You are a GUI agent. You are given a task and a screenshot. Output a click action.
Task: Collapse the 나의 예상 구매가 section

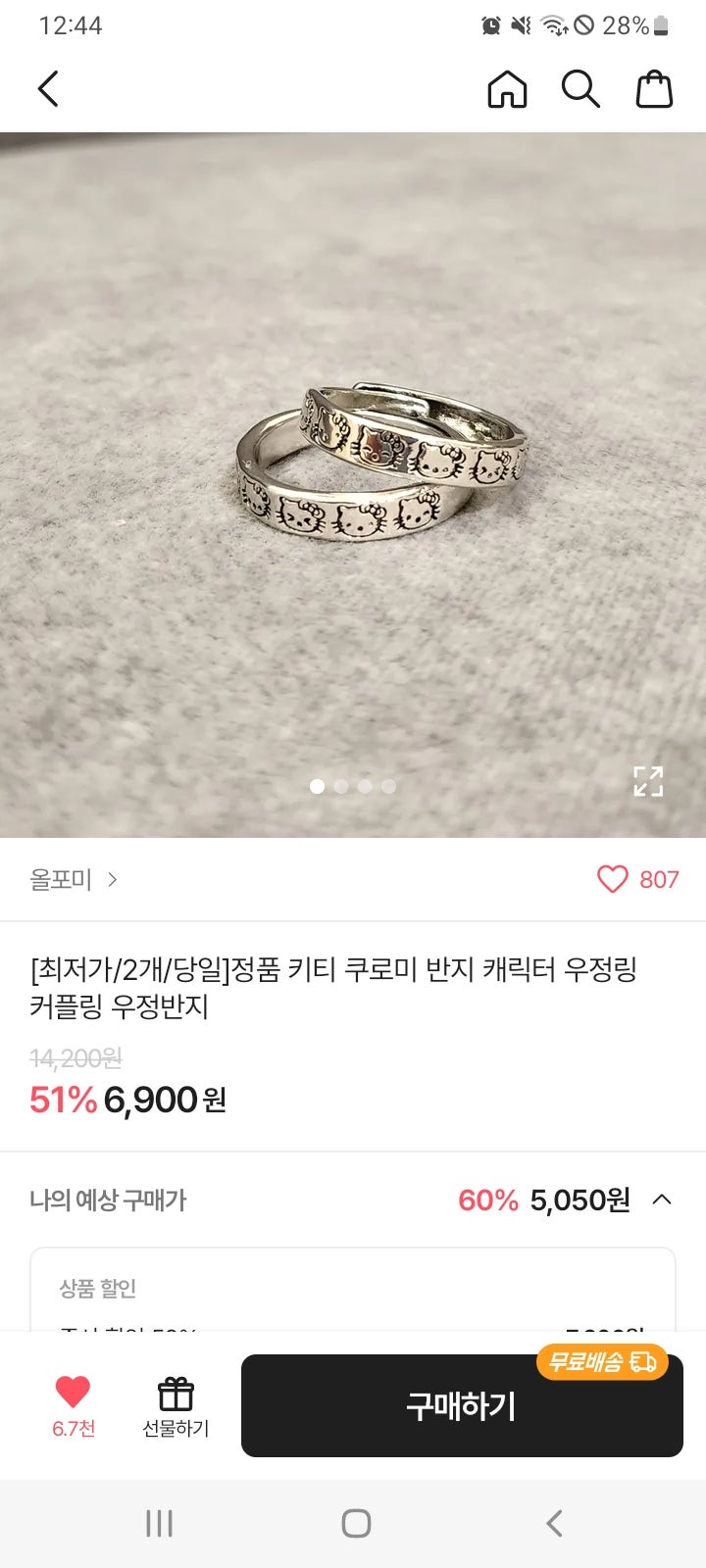[662, 1200]
